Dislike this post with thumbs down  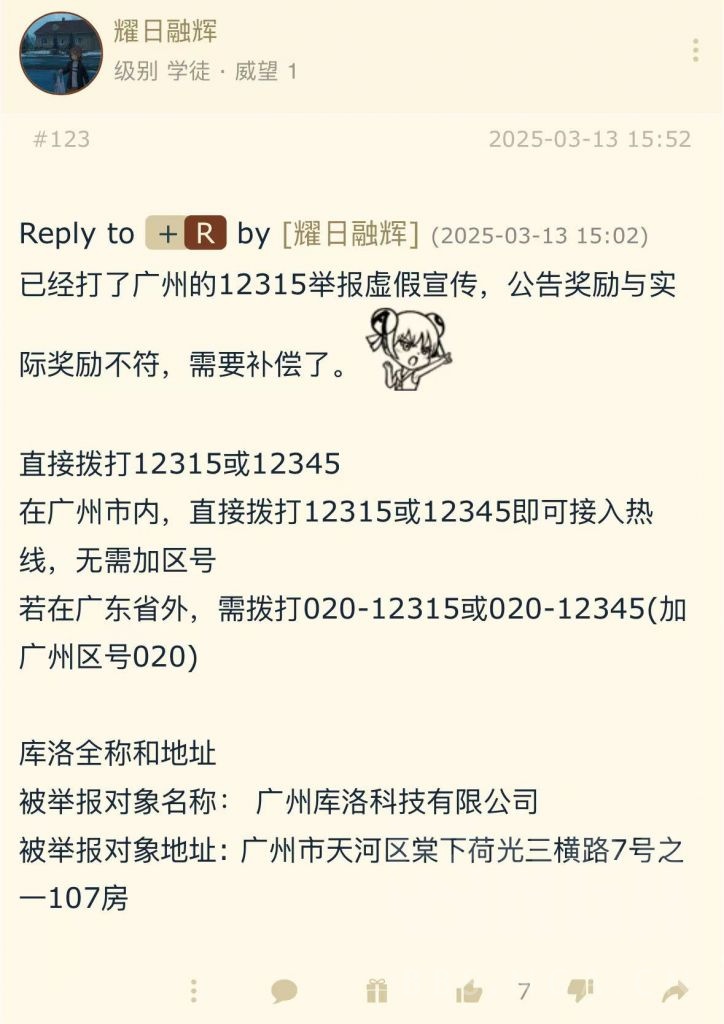click(580, 991)
